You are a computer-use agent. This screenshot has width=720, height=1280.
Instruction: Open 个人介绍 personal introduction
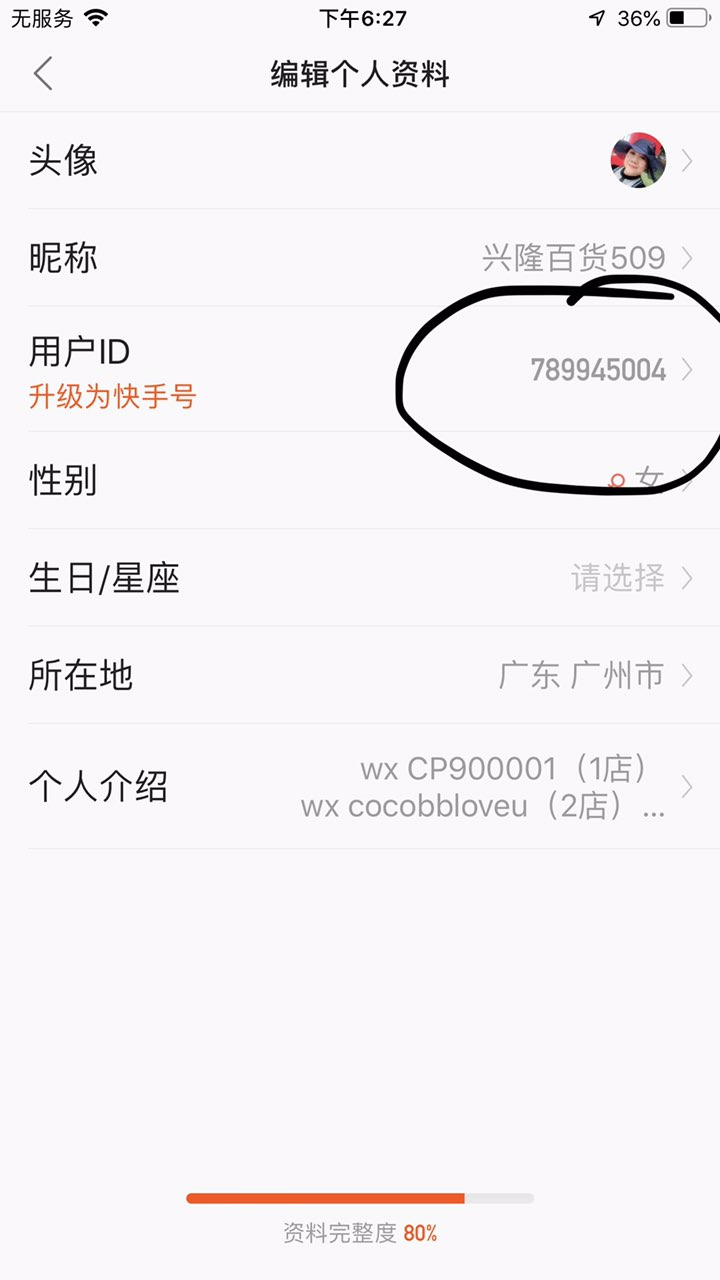pyautogui.click(x=360, y=787)
